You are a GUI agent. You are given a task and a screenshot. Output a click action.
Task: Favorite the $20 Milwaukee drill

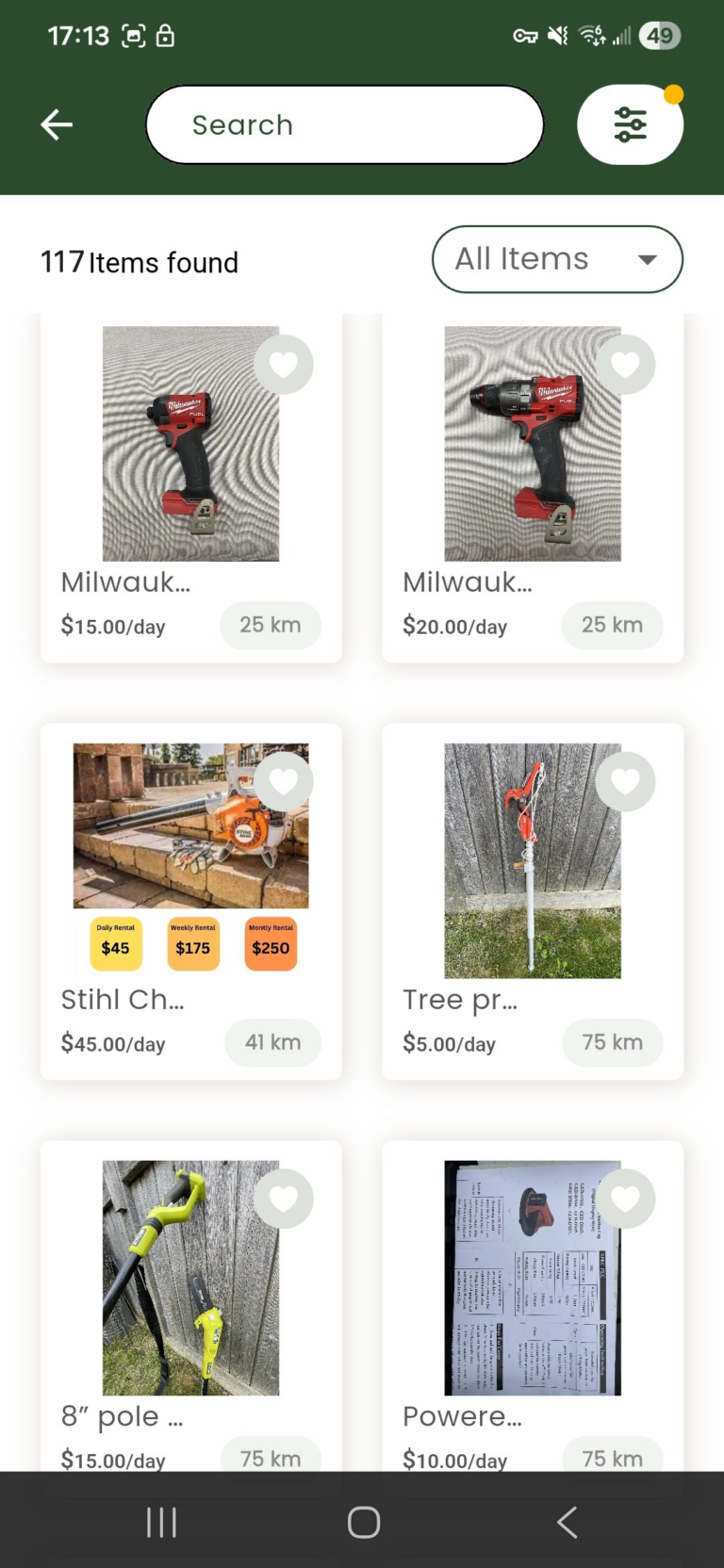point(625,365)
